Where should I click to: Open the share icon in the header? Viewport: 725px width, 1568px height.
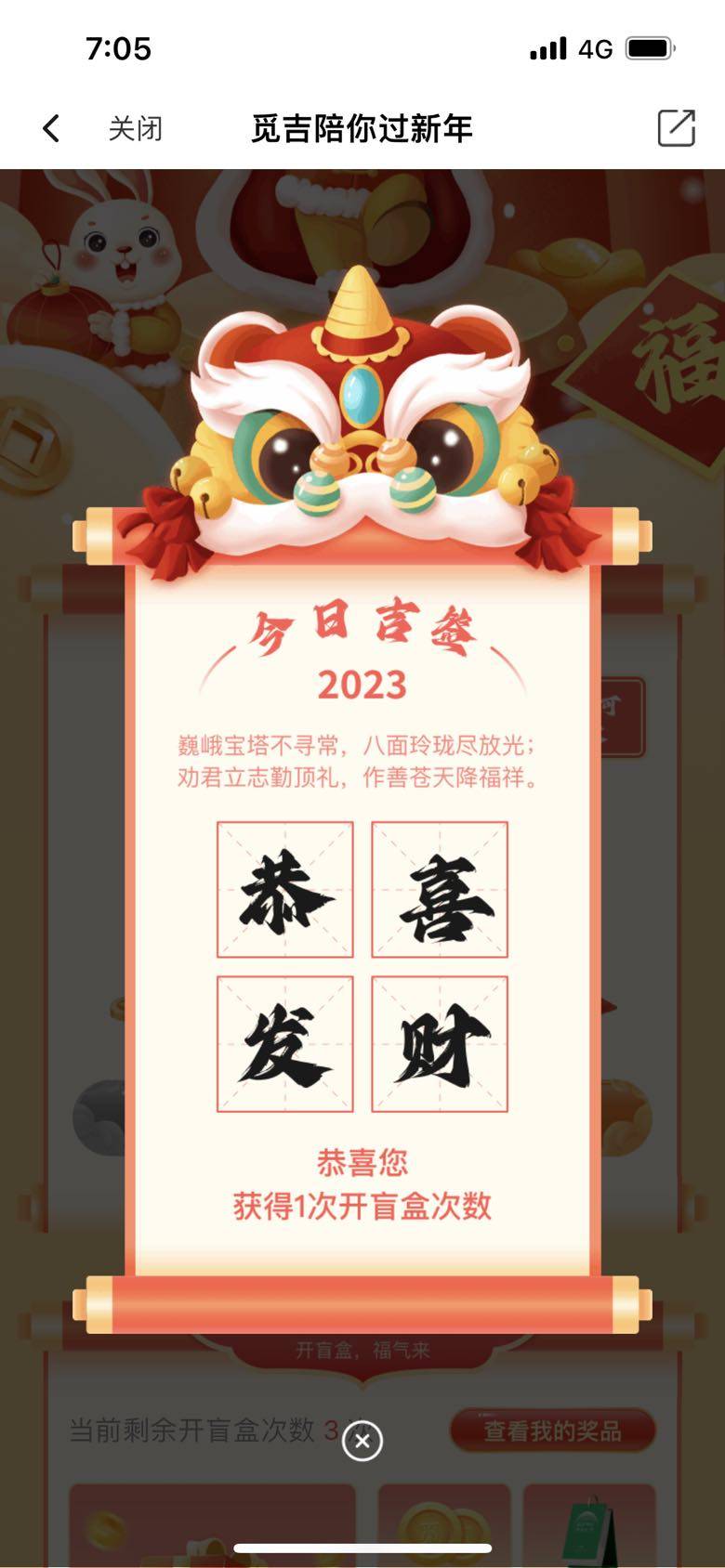[676, 128]
